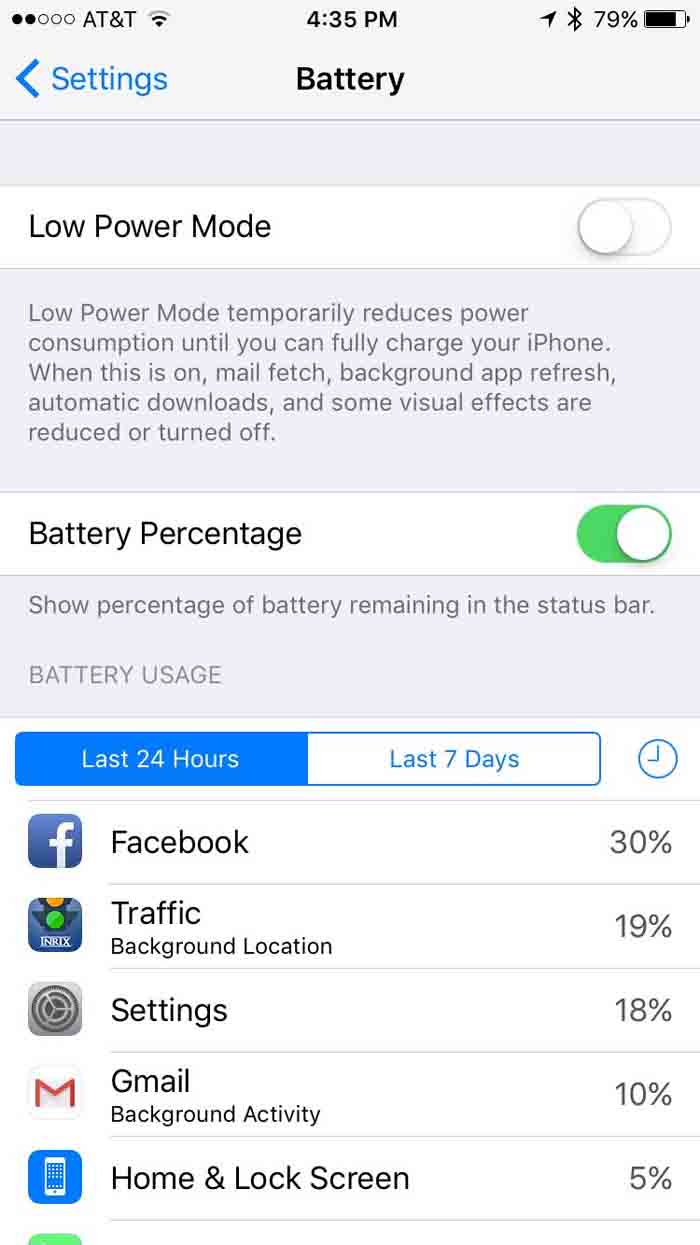700x1245 pixels.
Task: Tap the clock icon for usage times
Action: 657,759
